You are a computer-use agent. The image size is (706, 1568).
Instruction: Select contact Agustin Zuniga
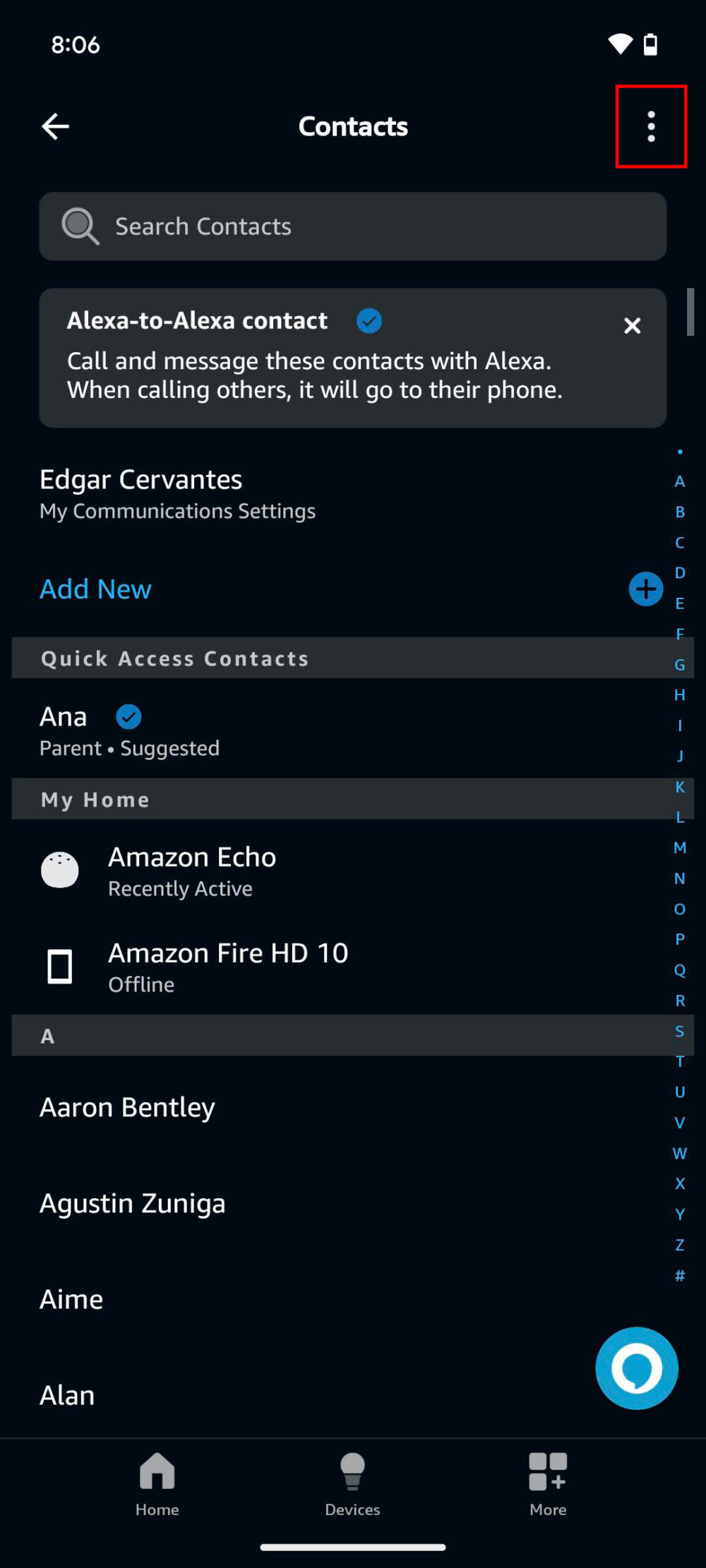tap(133, 1202)
